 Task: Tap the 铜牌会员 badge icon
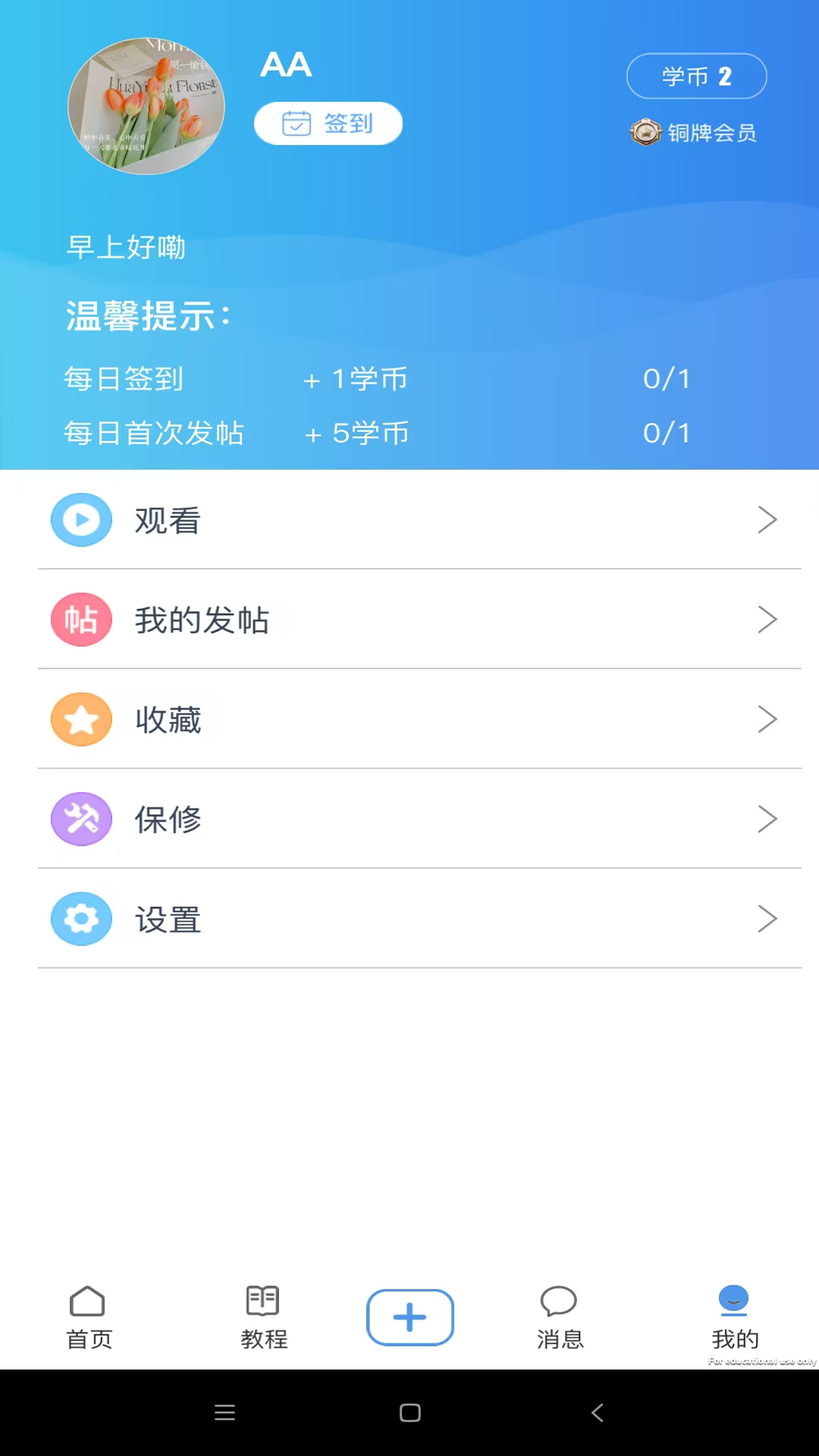point(645,131)
